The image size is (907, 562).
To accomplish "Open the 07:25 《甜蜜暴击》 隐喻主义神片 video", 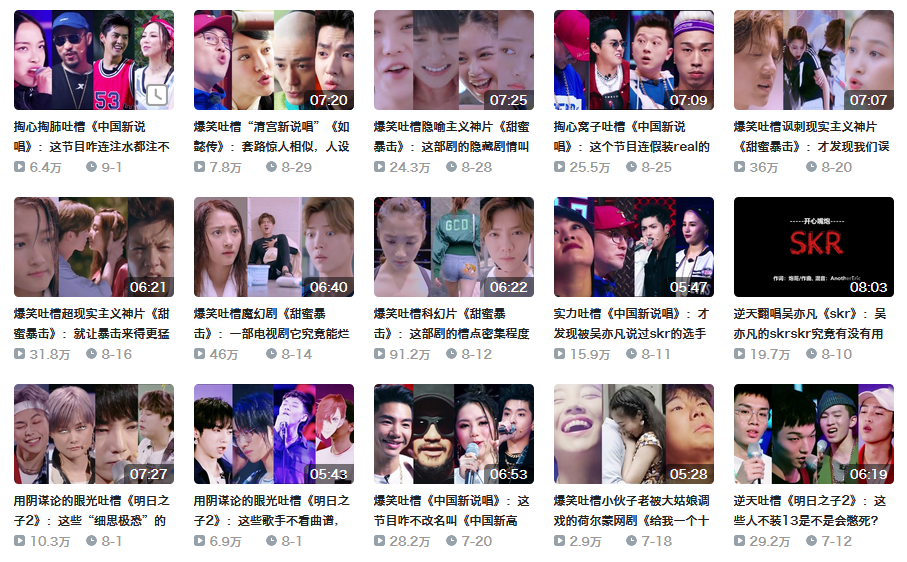I will (x=453, y=60).
